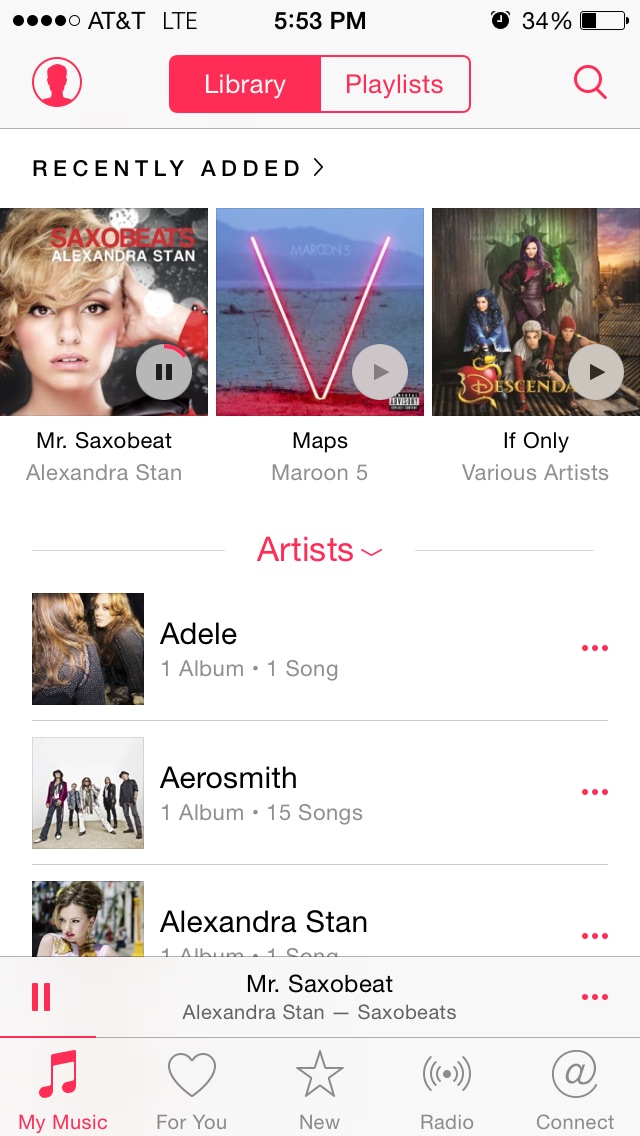The height and width of the screenshot is (1136, 640).
Task: Go to the New tab
Action: point(319,1091)
